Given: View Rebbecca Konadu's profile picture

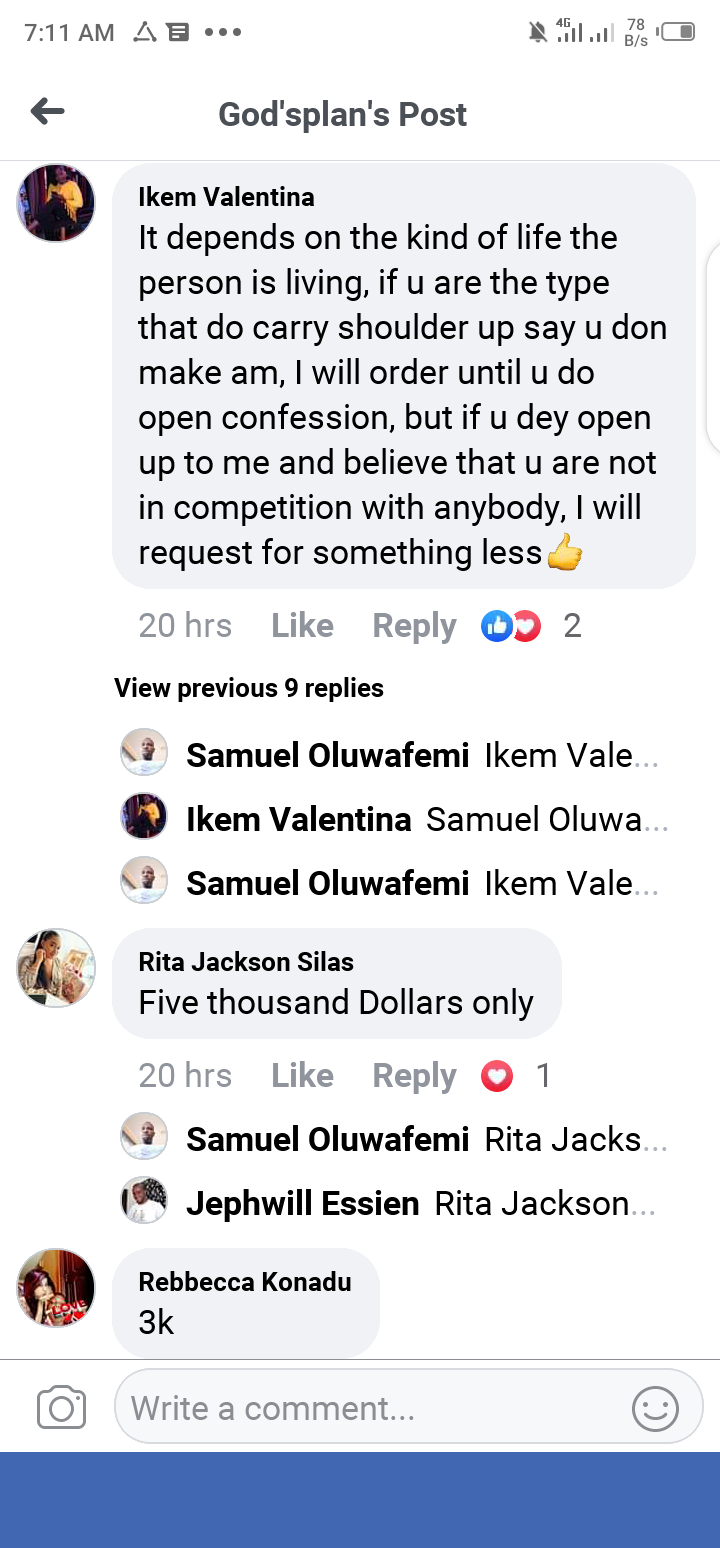Looking at the screenshot, I should coord(56,1288).
